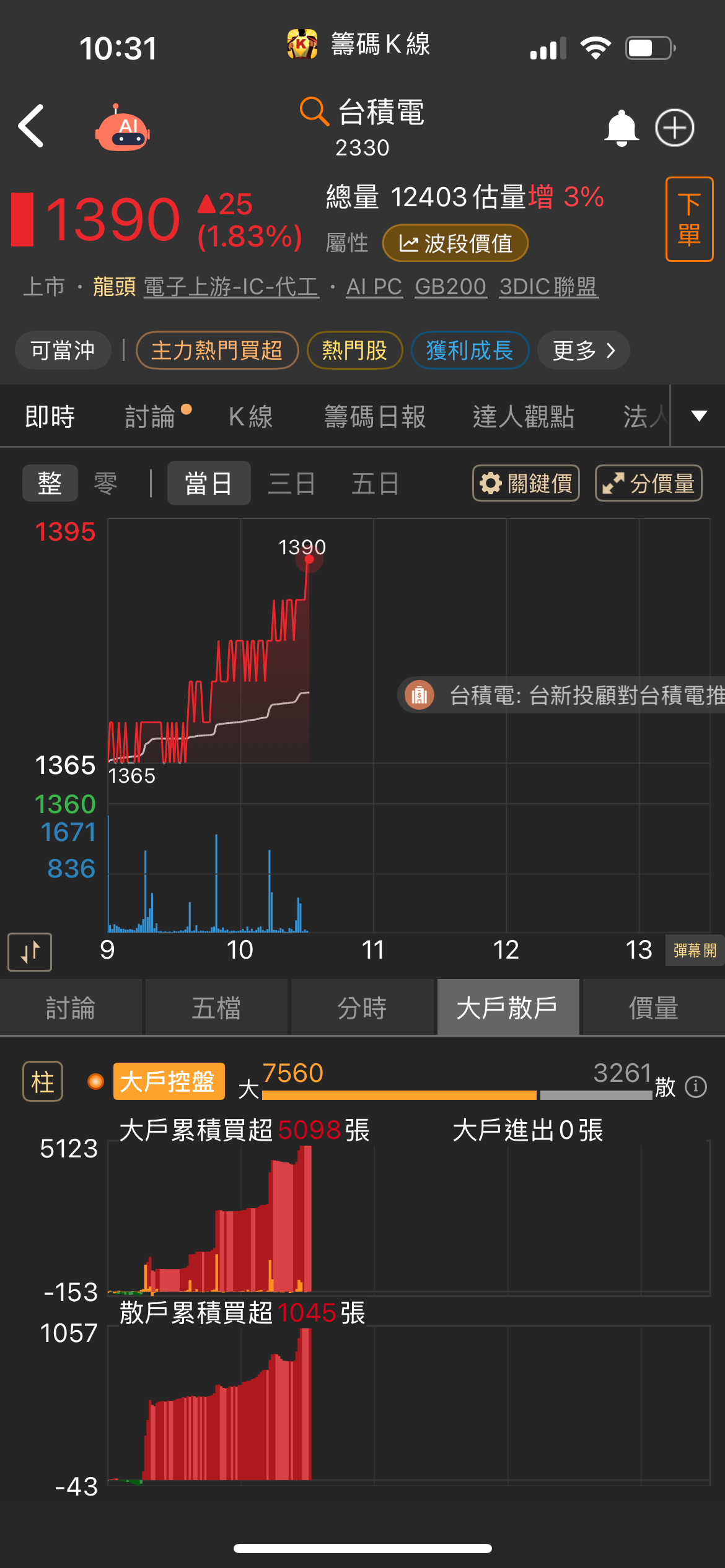Select the 三日 chart range
The image size is (725, 1568).
292,483
